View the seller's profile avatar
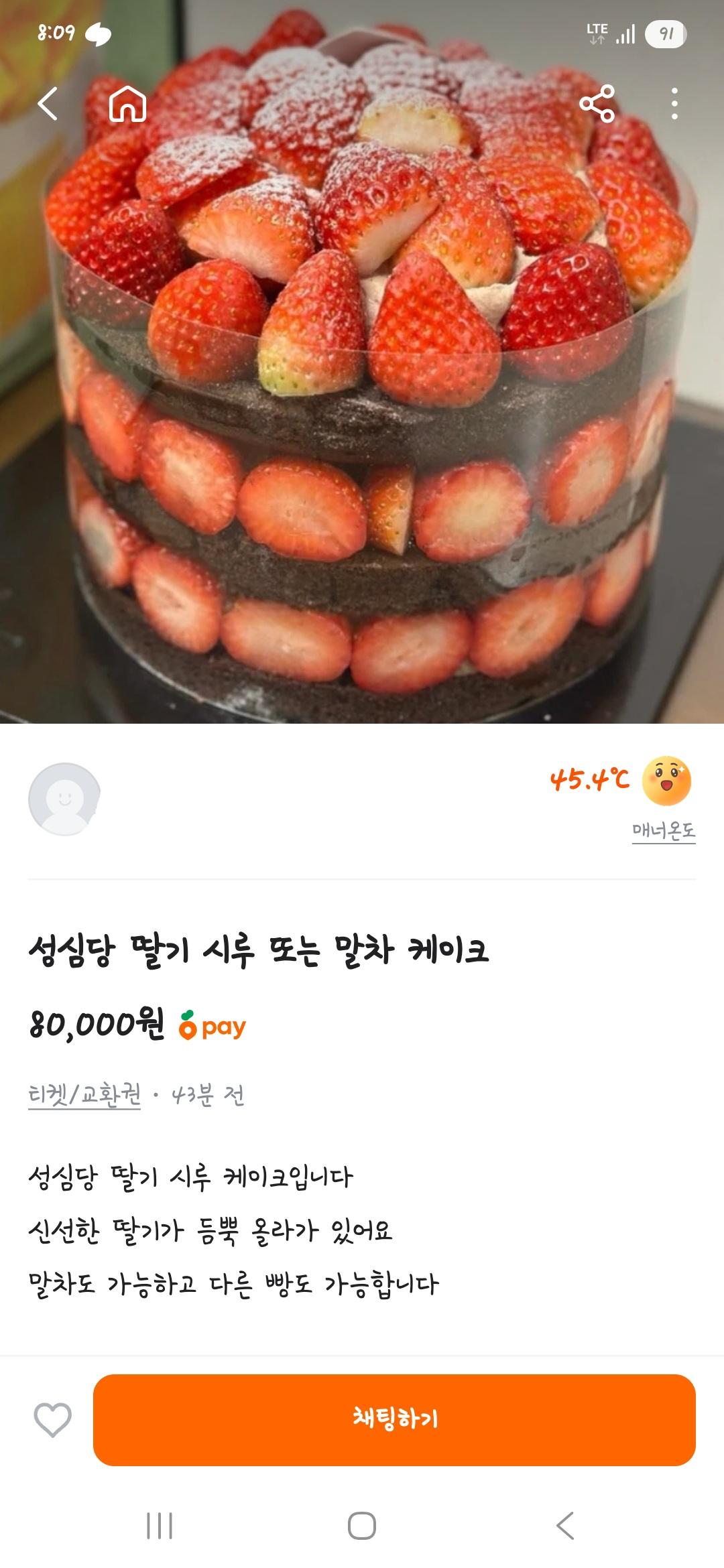724x1568 pixels. tap(64, 799)
